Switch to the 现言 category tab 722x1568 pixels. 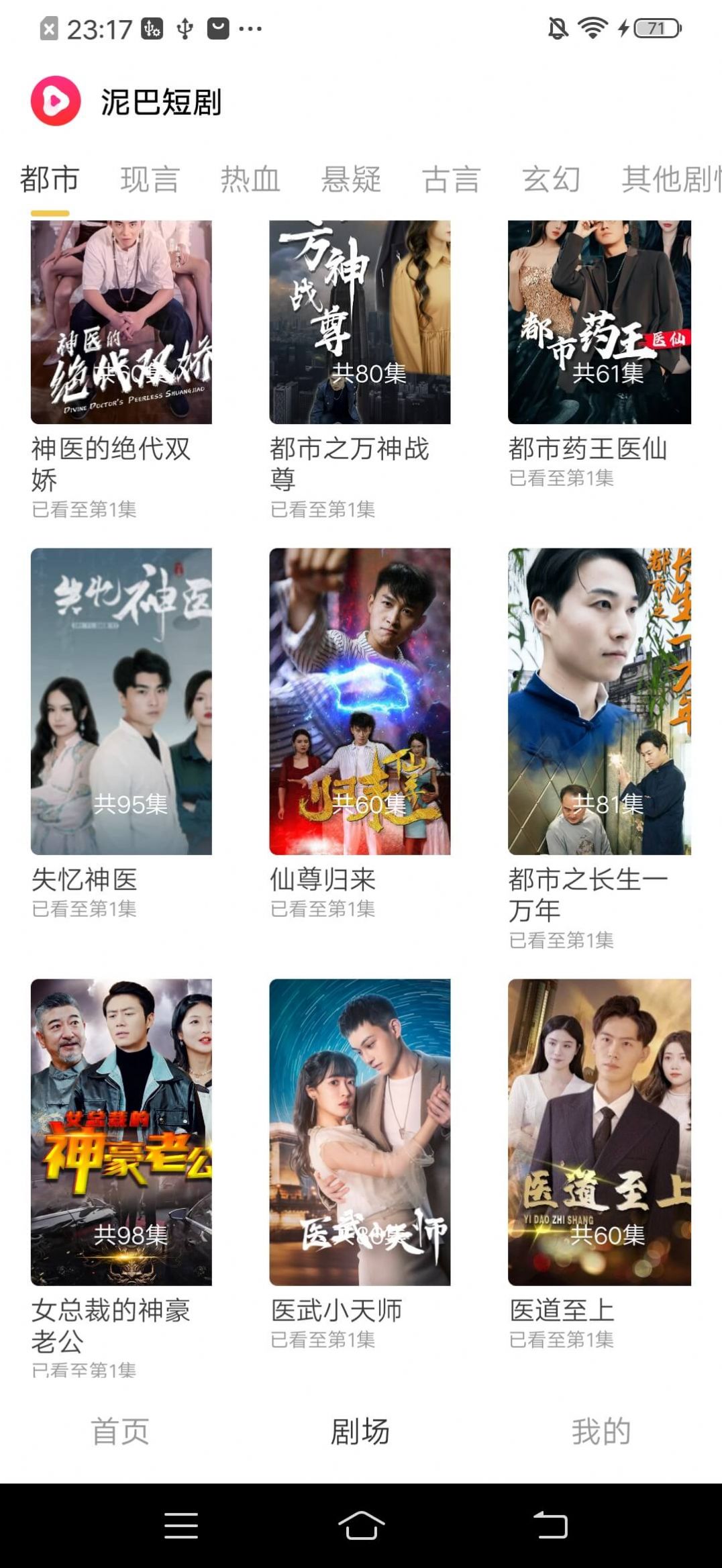(x=150, y=179)
